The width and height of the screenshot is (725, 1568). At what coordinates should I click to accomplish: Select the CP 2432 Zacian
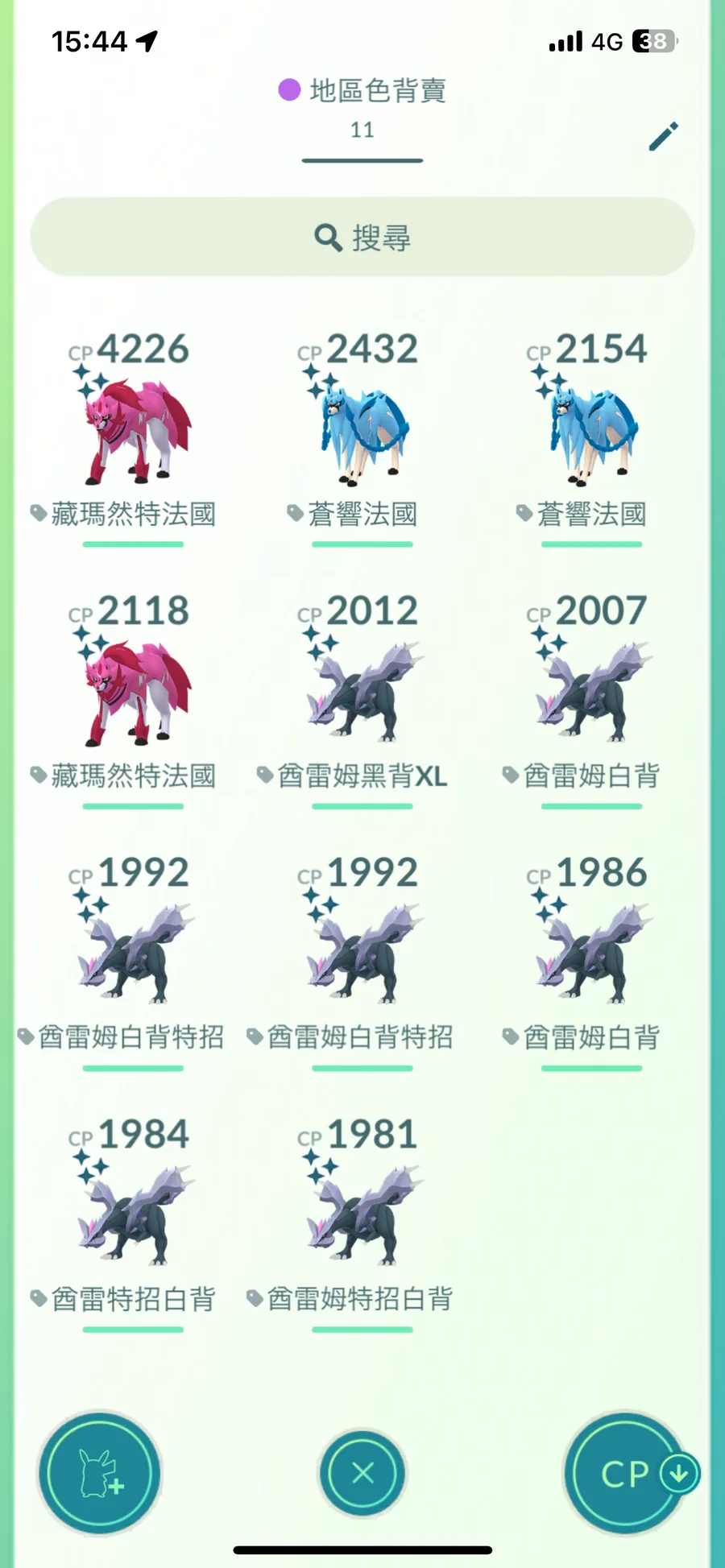tap(362, 435)
